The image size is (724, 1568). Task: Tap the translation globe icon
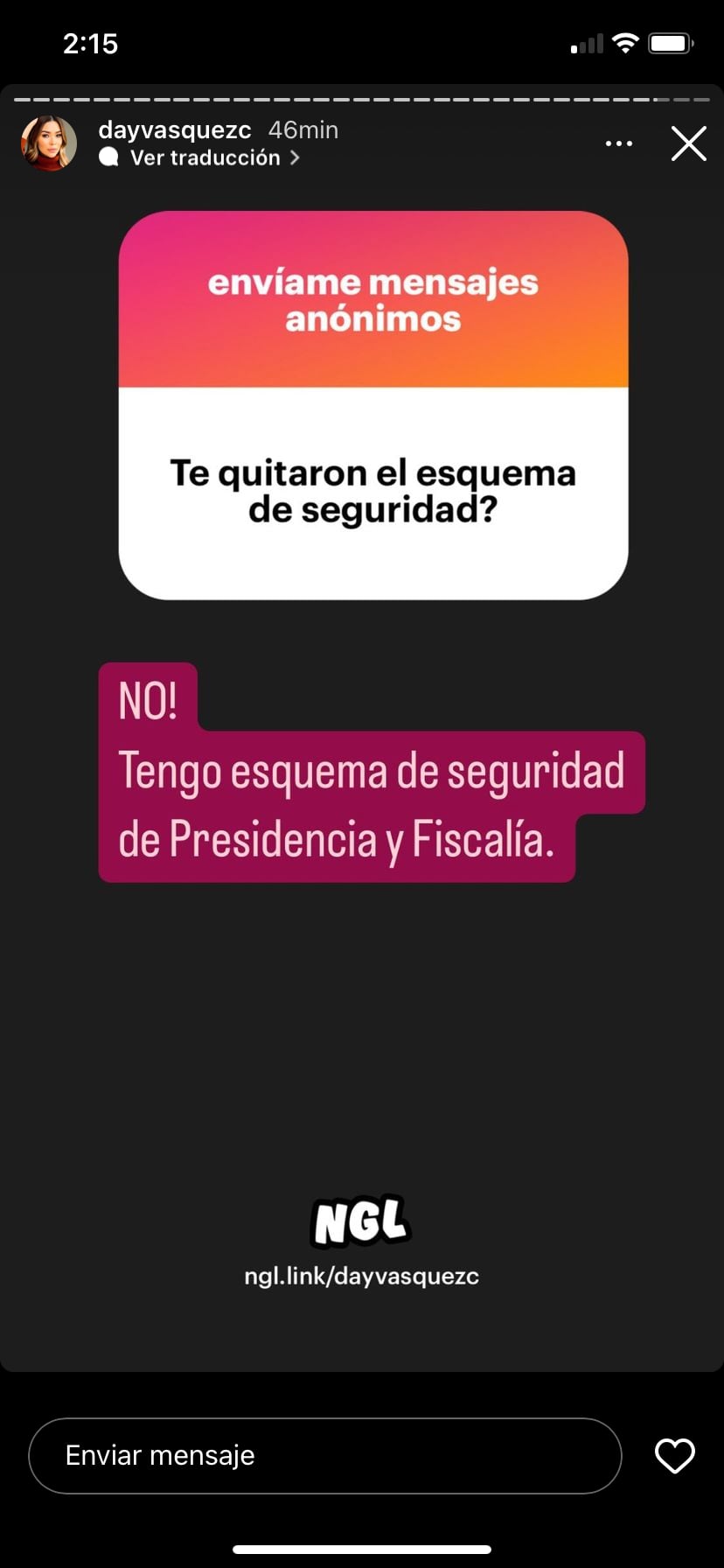point(108,157)
